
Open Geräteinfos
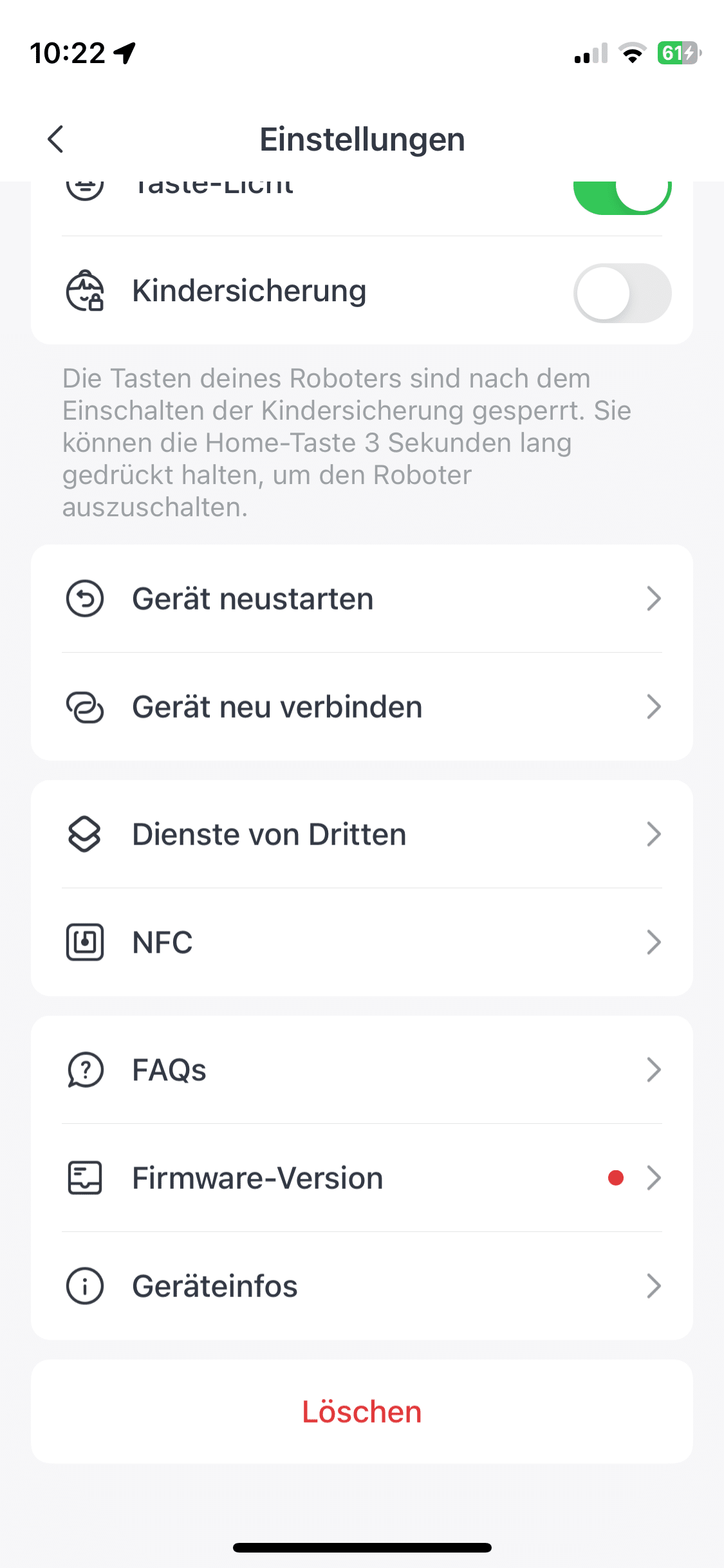[x=362, y=1286]
